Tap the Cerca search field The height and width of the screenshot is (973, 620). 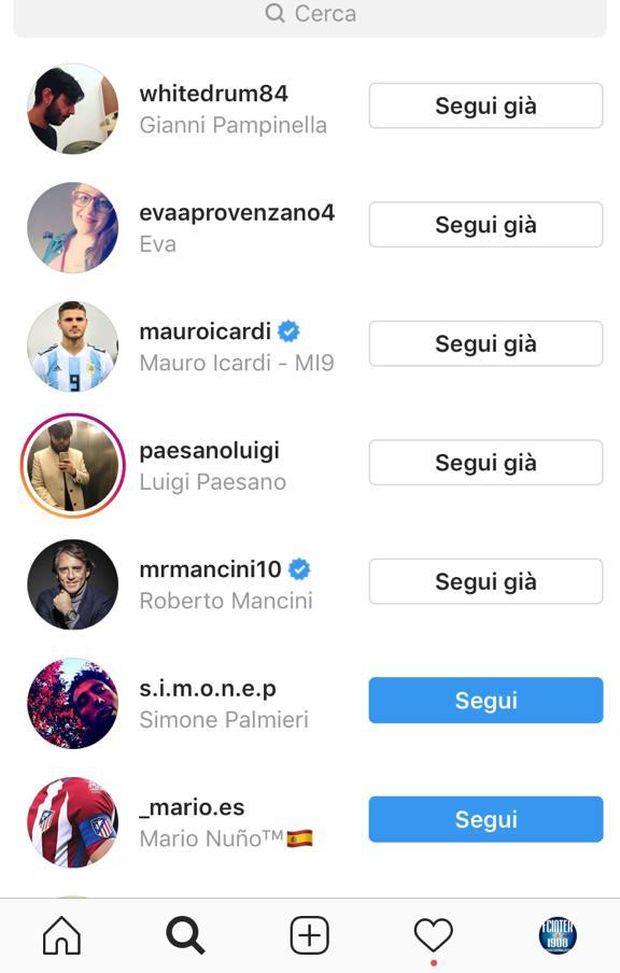(x=310, y=14)
